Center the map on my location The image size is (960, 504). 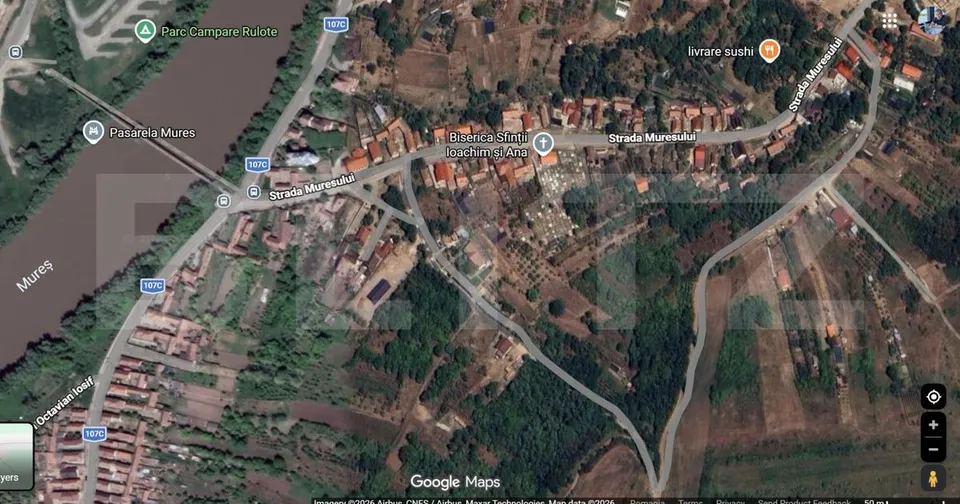[x=934, y=397]
